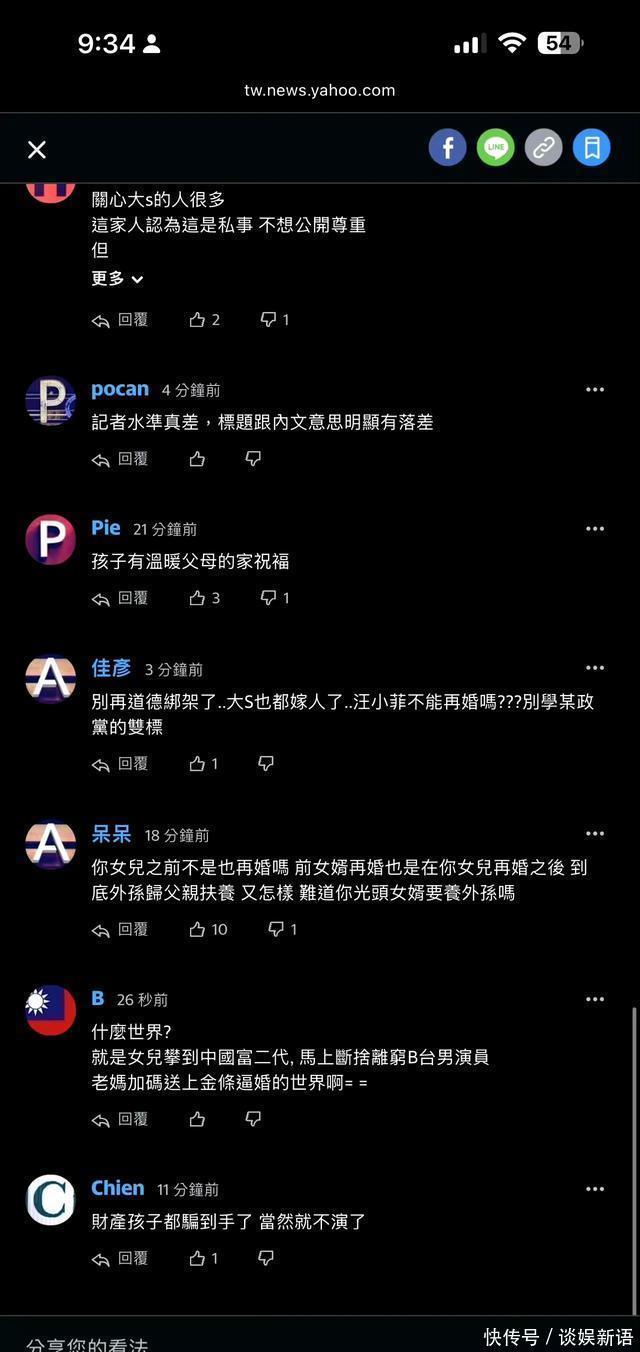This screenshot has height=1352, width=640.
Task: Like B's comment
Action: pos(197,1120)
